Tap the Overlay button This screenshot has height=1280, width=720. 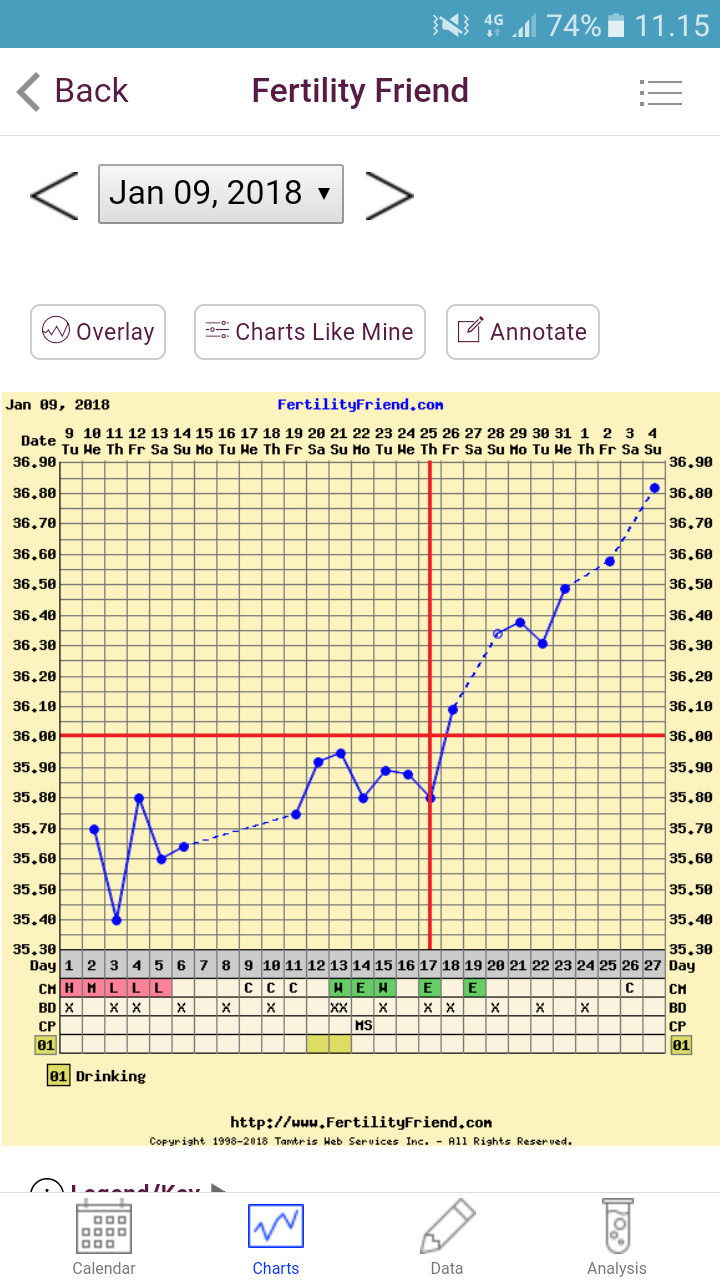(x=98, y=332)
